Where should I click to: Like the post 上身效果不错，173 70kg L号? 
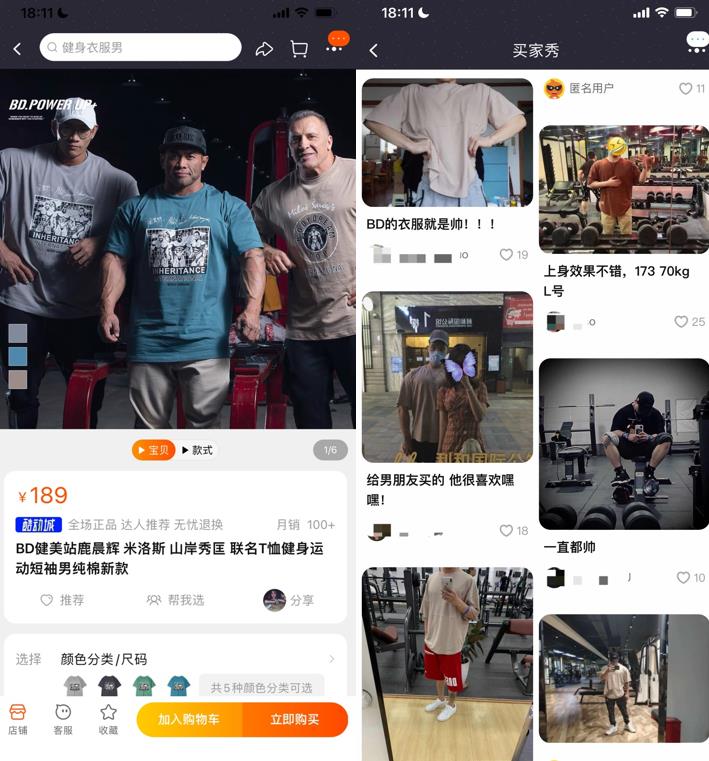[690, 322]
